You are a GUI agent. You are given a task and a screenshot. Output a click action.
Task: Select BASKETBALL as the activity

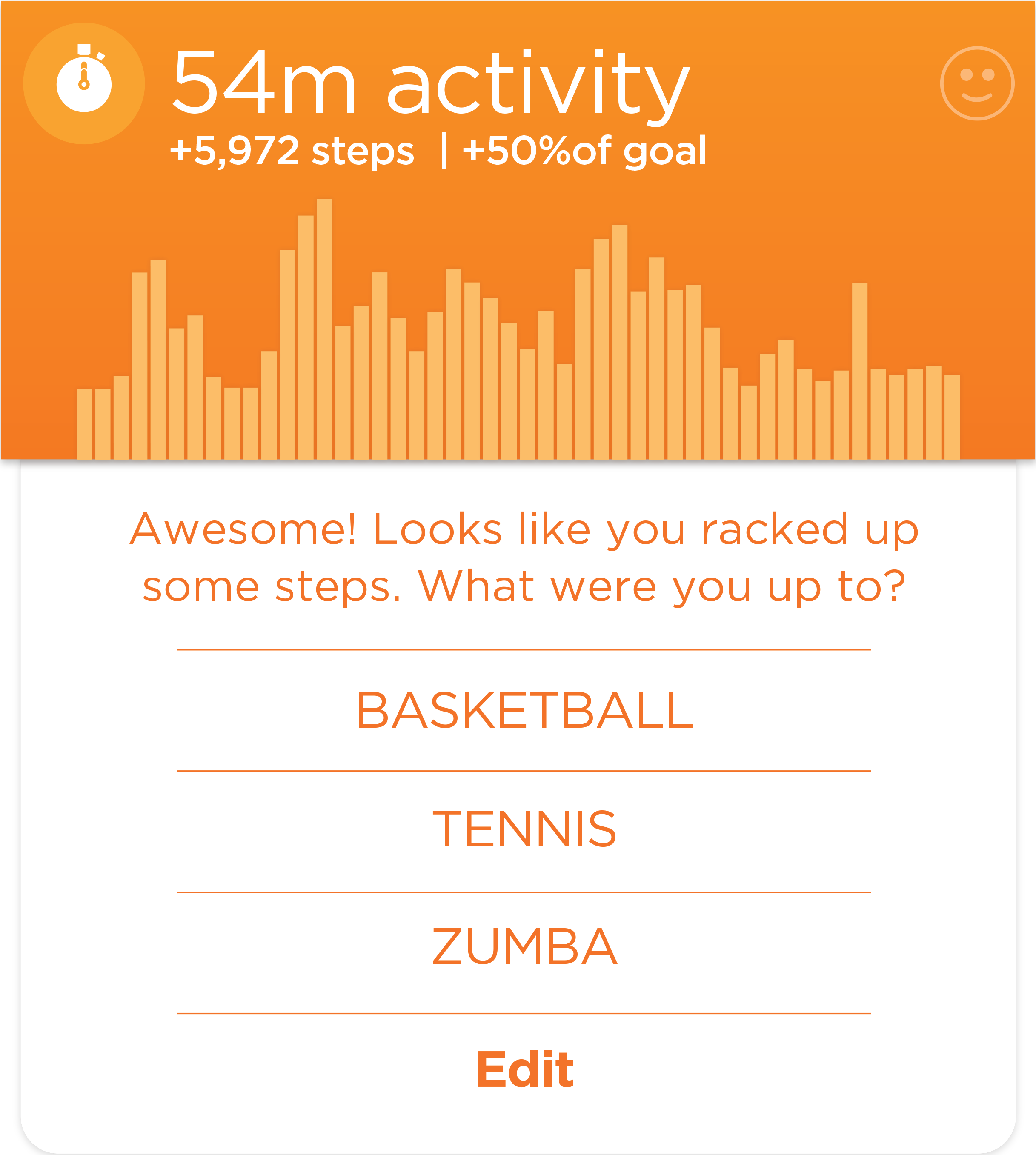click(x=524, y=710)
